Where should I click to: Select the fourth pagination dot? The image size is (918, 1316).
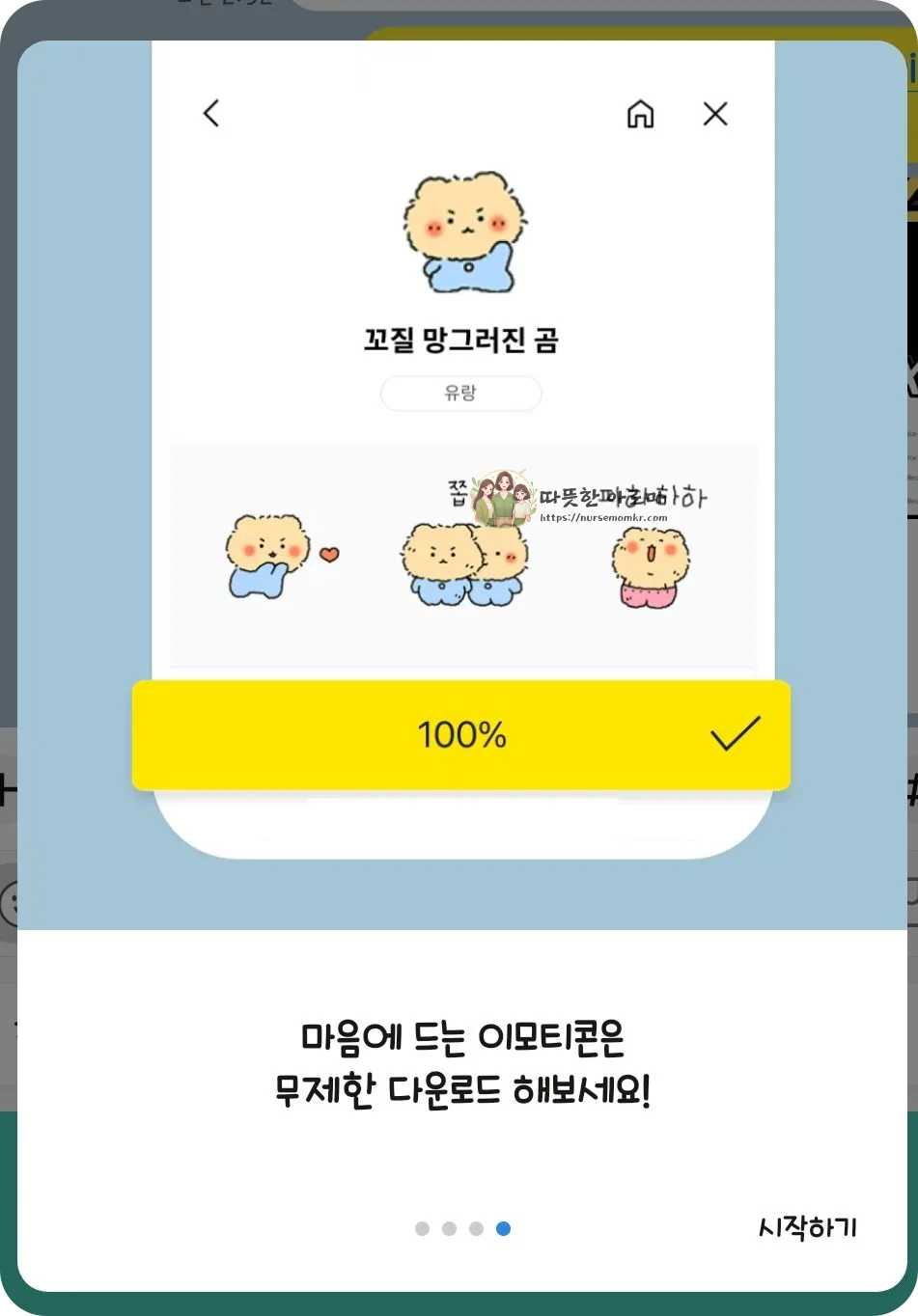503,1228
